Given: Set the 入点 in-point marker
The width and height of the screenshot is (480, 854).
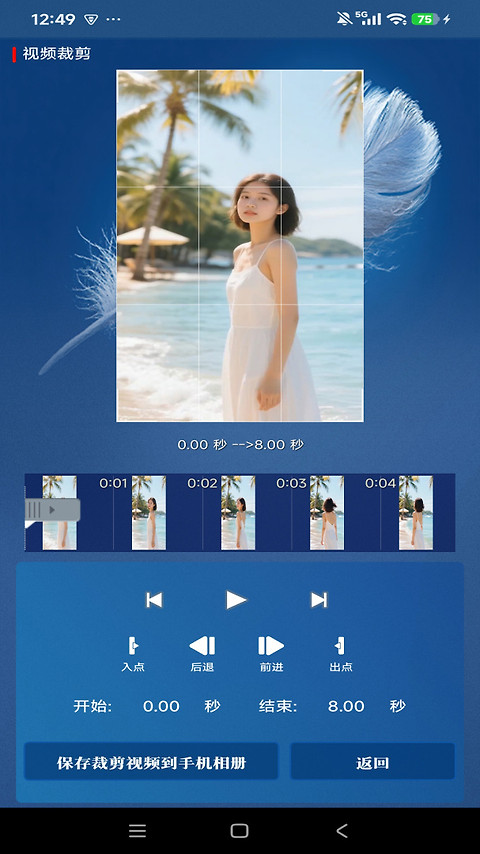Looking at the screenshot, I should click(133, 654).
